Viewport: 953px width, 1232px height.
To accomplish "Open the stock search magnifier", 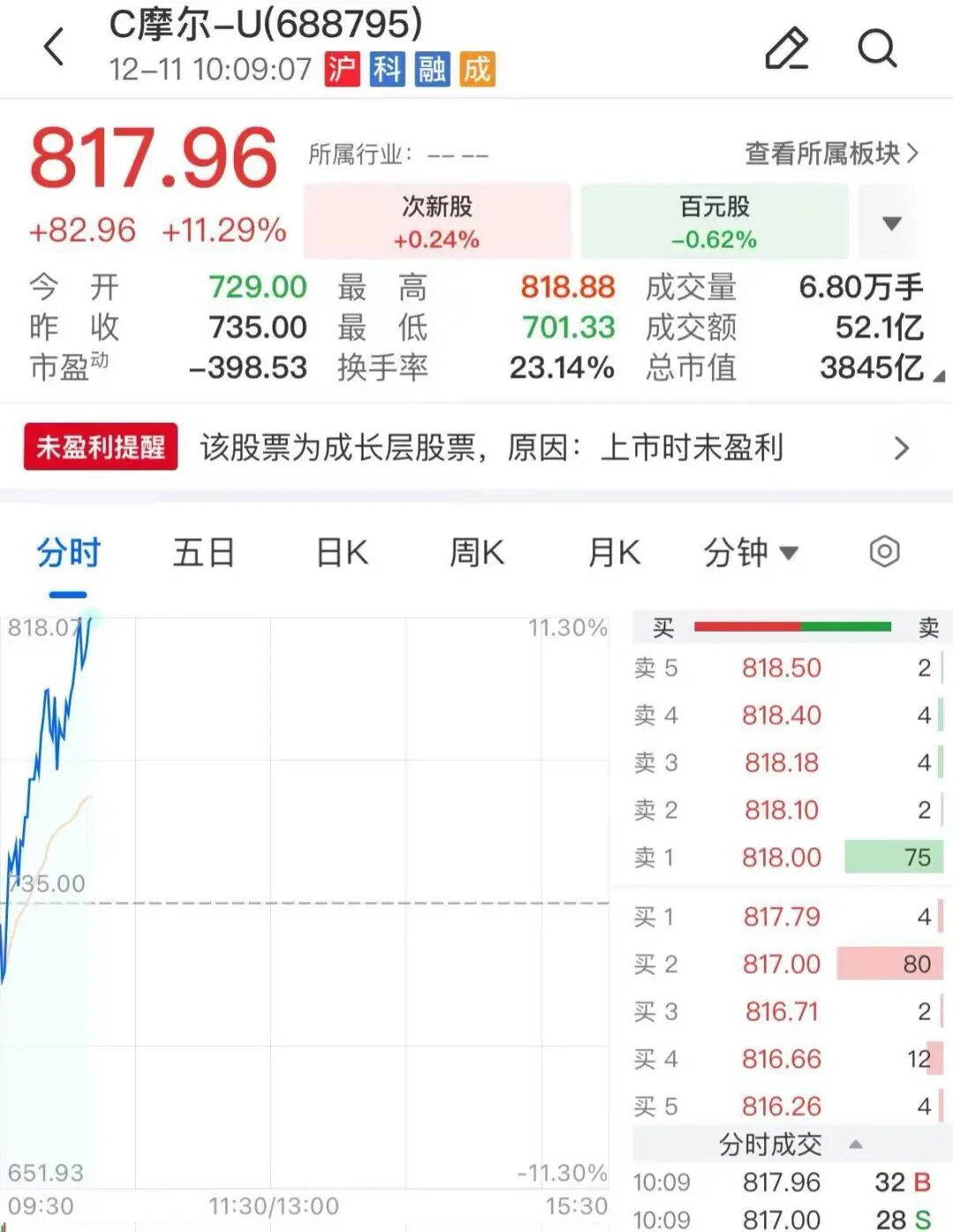I will pyautogui.click(x=877, y=48).
